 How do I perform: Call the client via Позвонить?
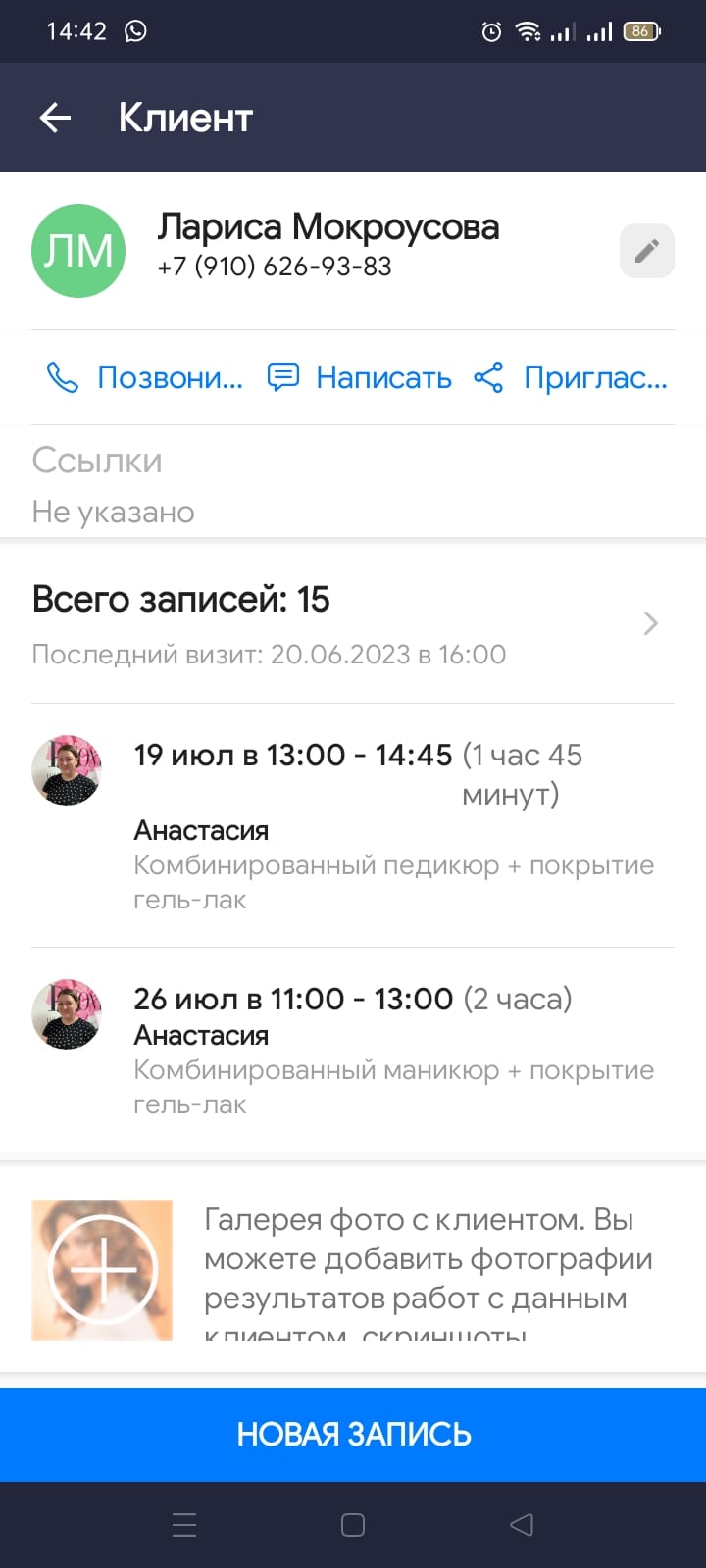click(x=145, y=377)
